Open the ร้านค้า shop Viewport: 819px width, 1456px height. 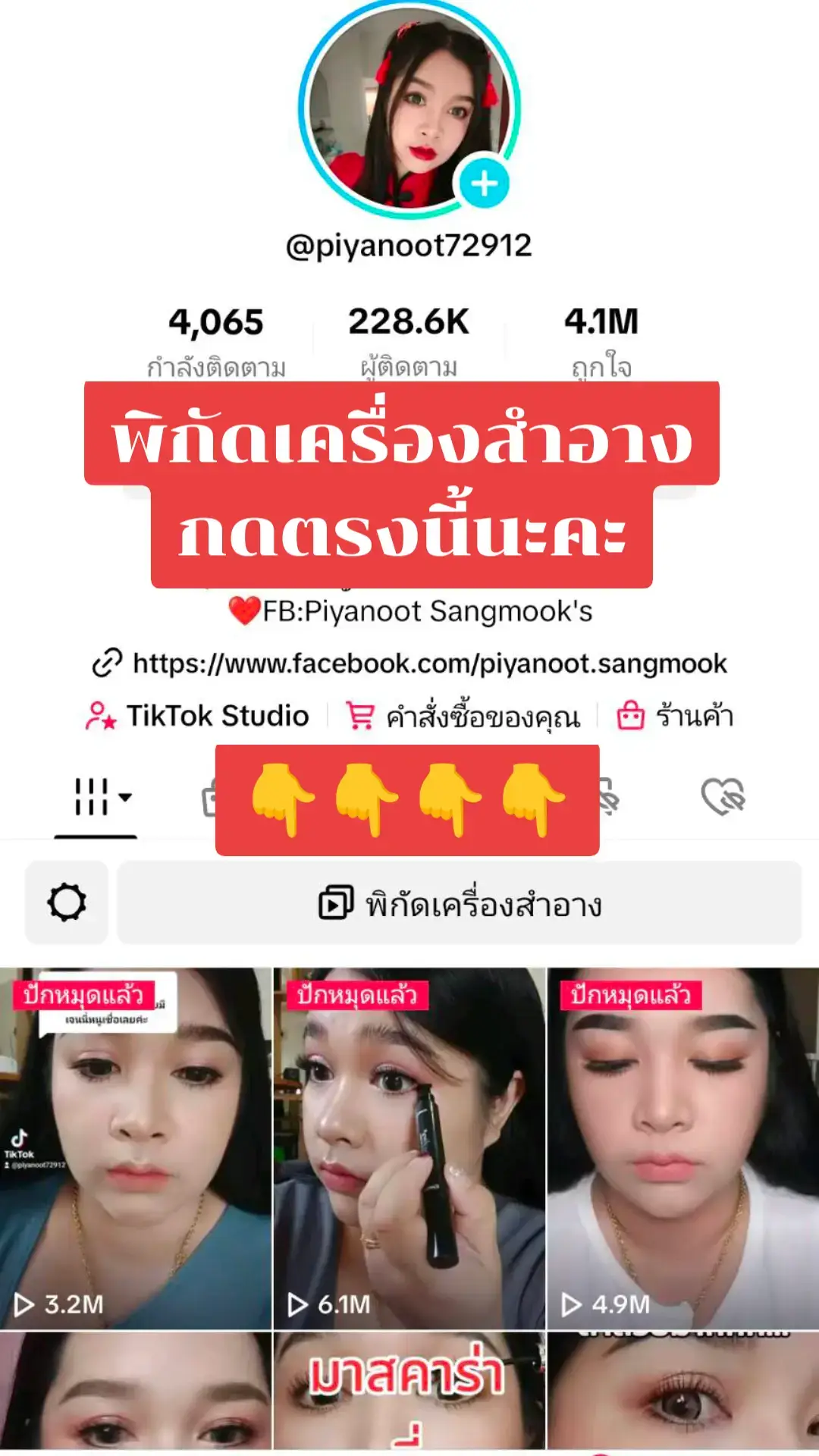[675, 716]
